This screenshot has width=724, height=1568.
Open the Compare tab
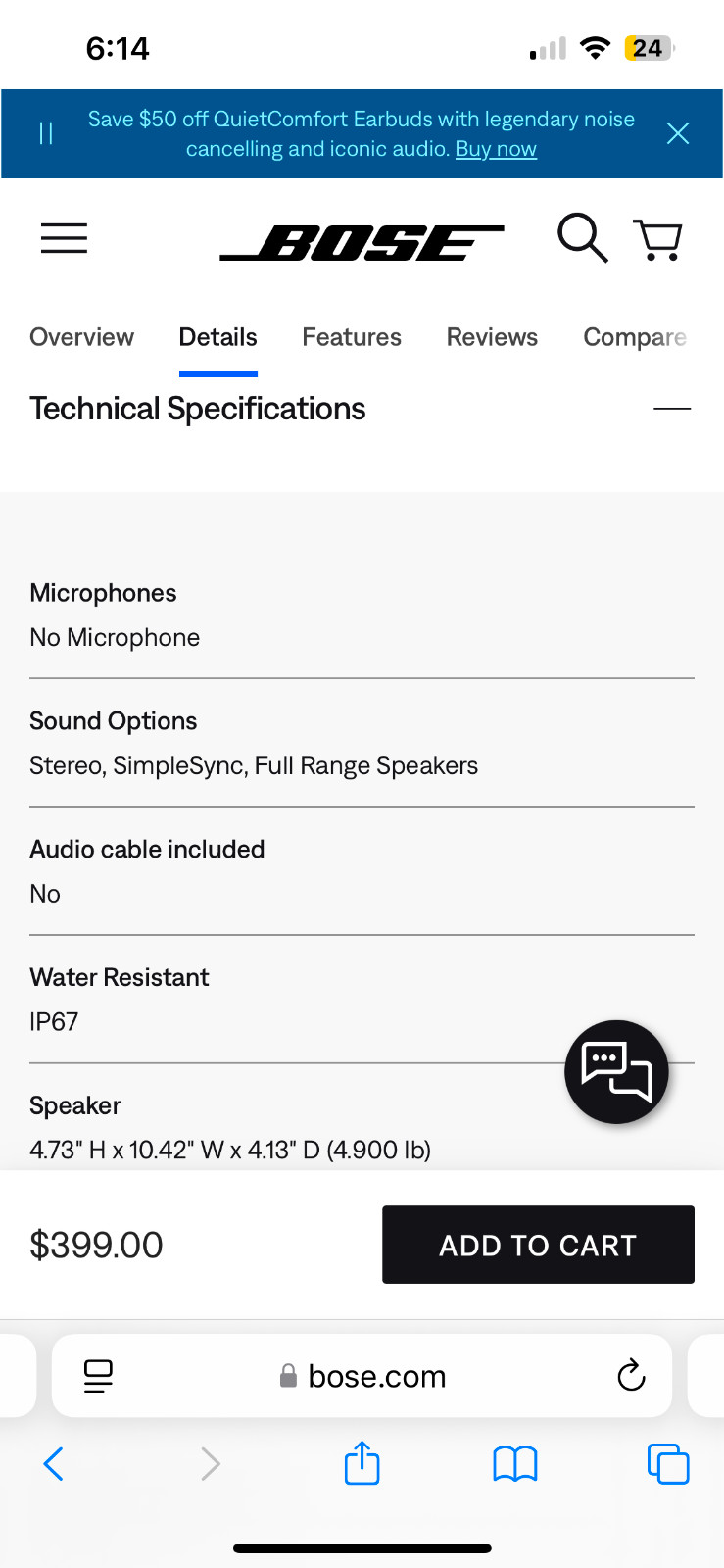(634, 337)
